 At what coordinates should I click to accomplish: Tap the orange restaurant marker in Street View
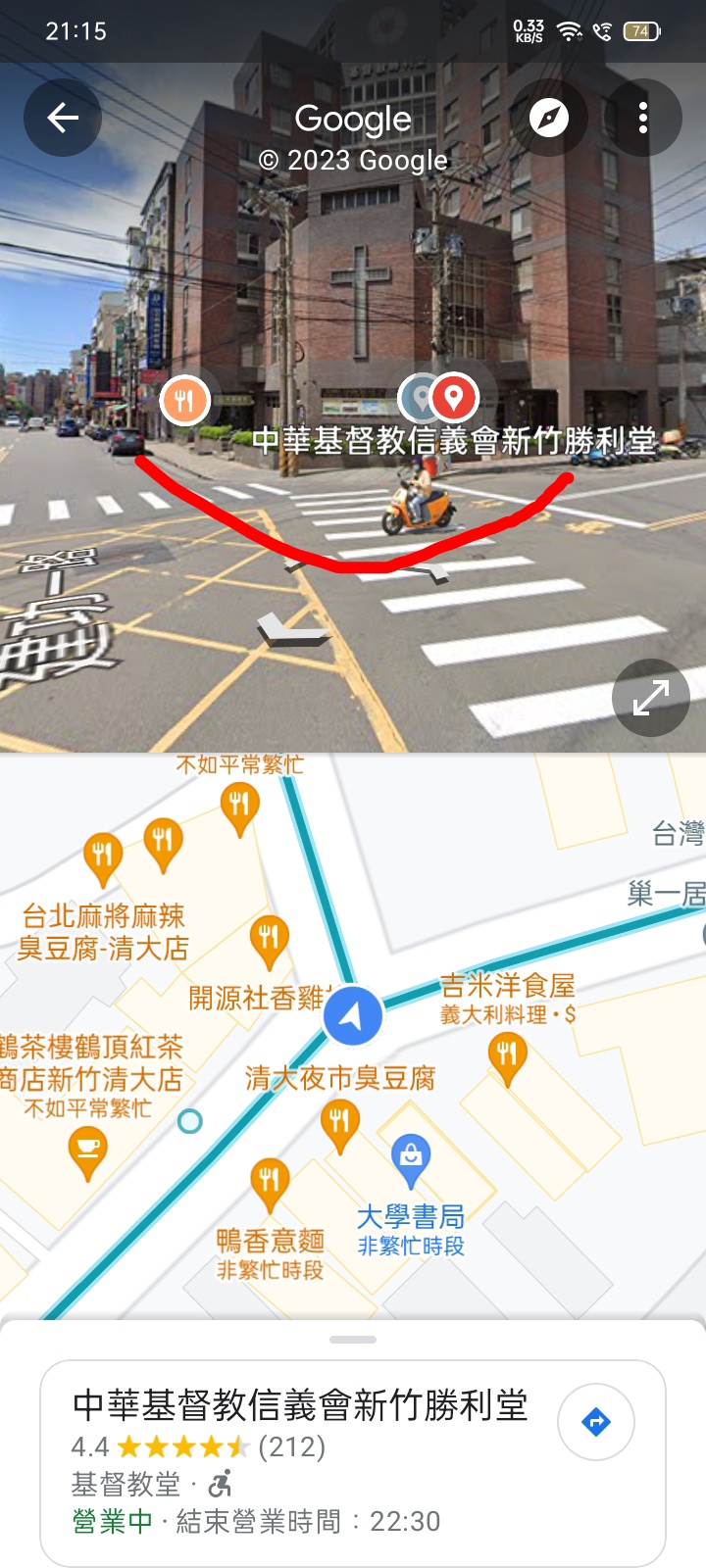[184, 400]
